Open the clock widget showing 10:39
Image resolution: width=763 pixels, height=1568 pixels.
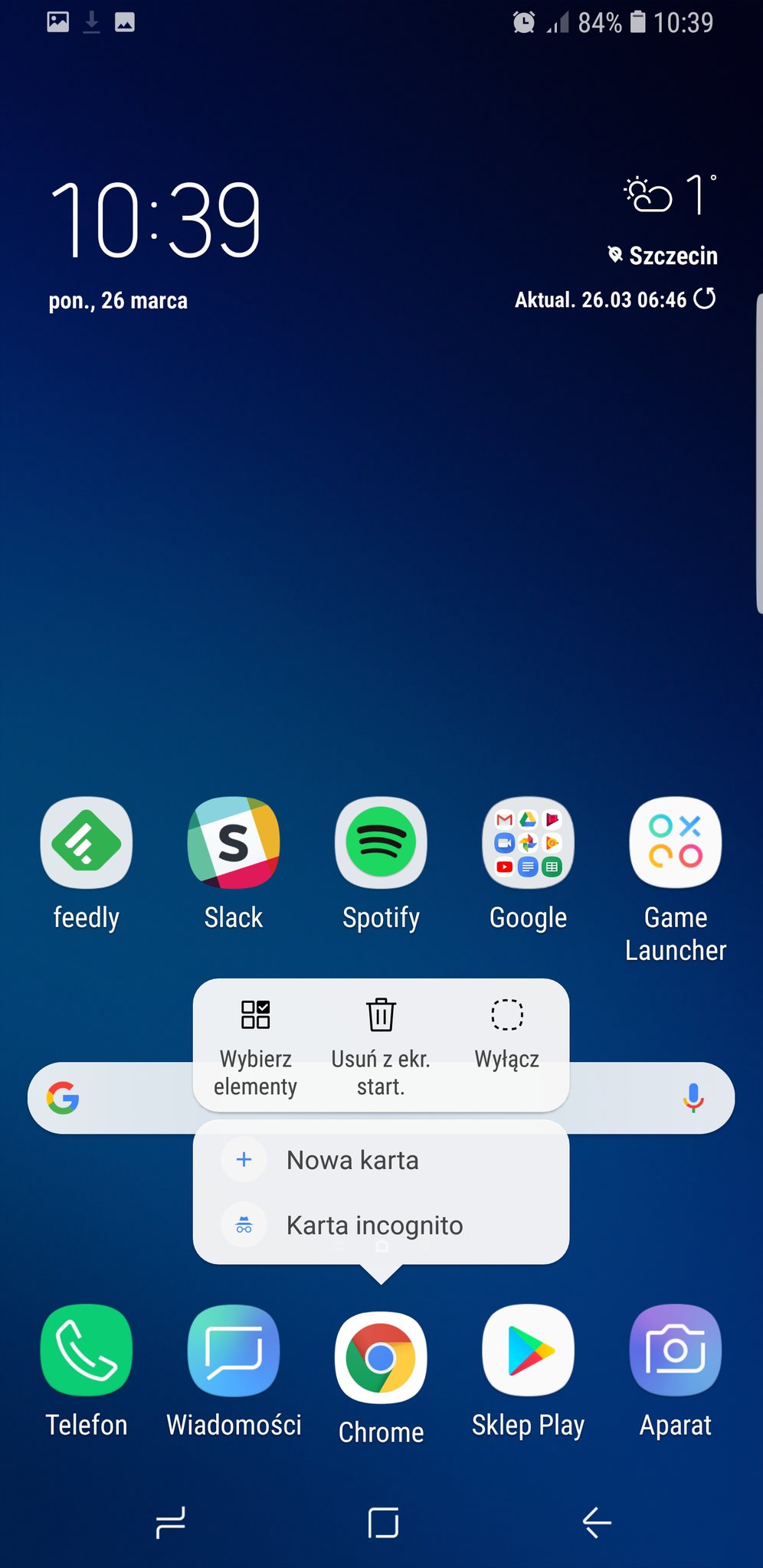click(x=156, y=220)
